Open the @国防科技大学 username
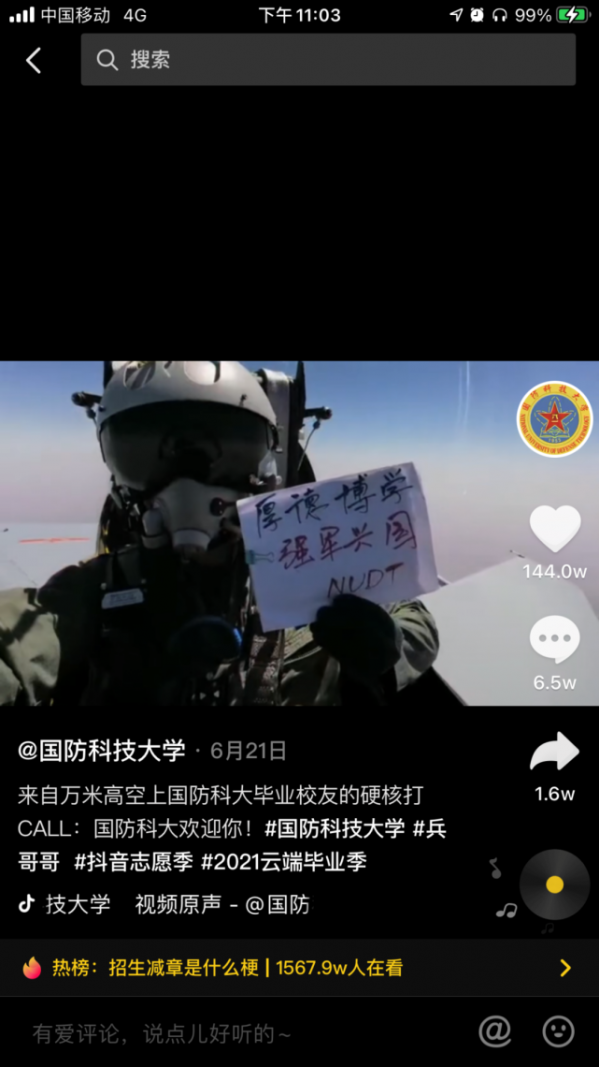This screenshot has height=1067, width=600. click(101, 751)
